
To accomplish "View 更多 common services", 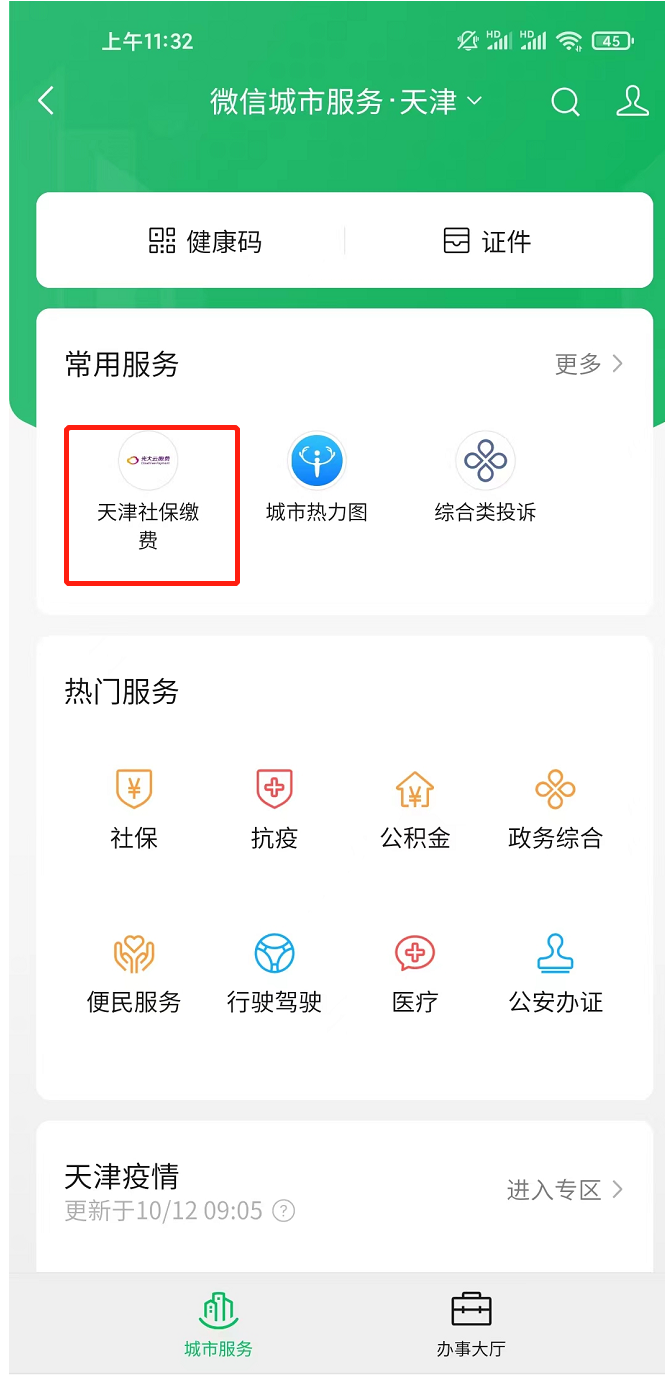I will [589, 364].
